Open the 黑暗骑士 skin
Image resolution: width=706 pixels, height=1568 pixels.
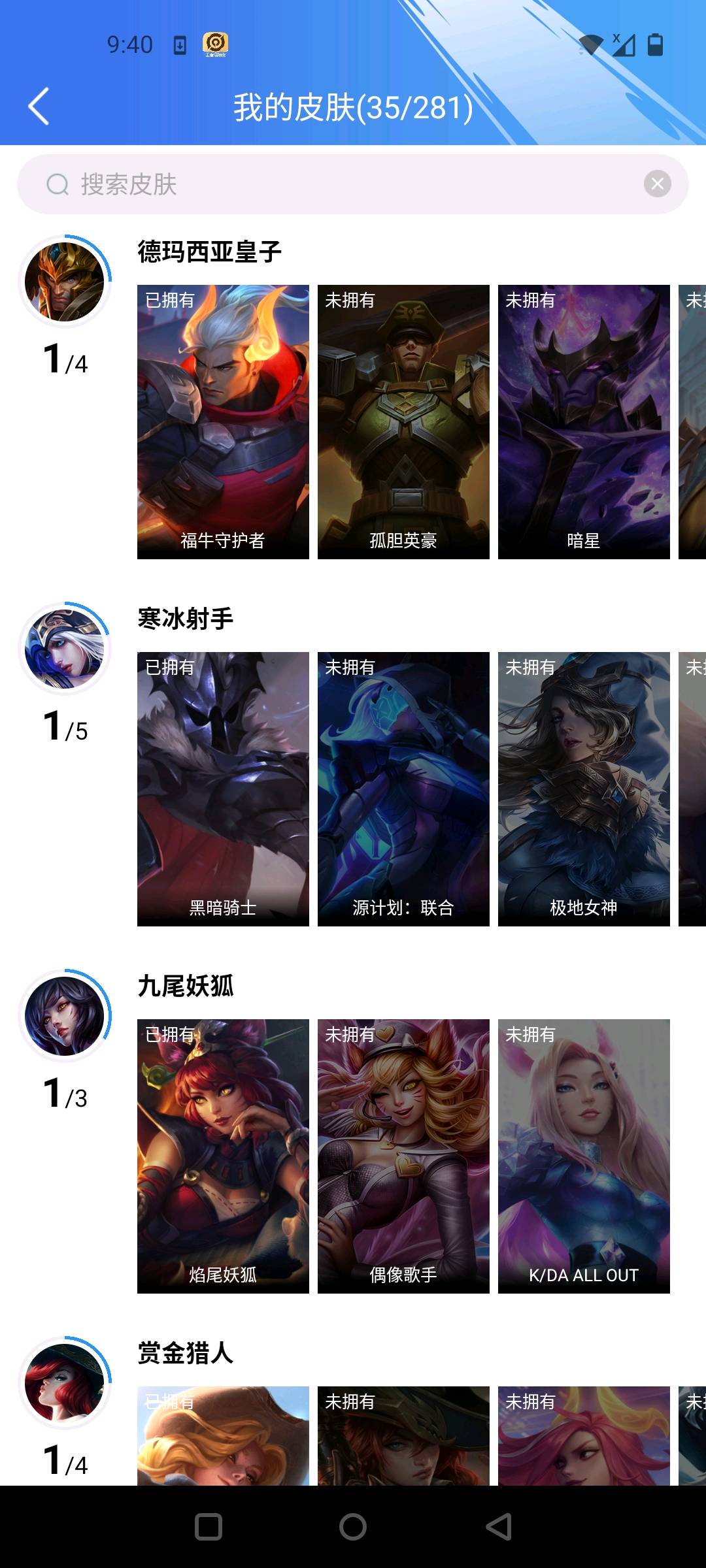coord(223,789)
